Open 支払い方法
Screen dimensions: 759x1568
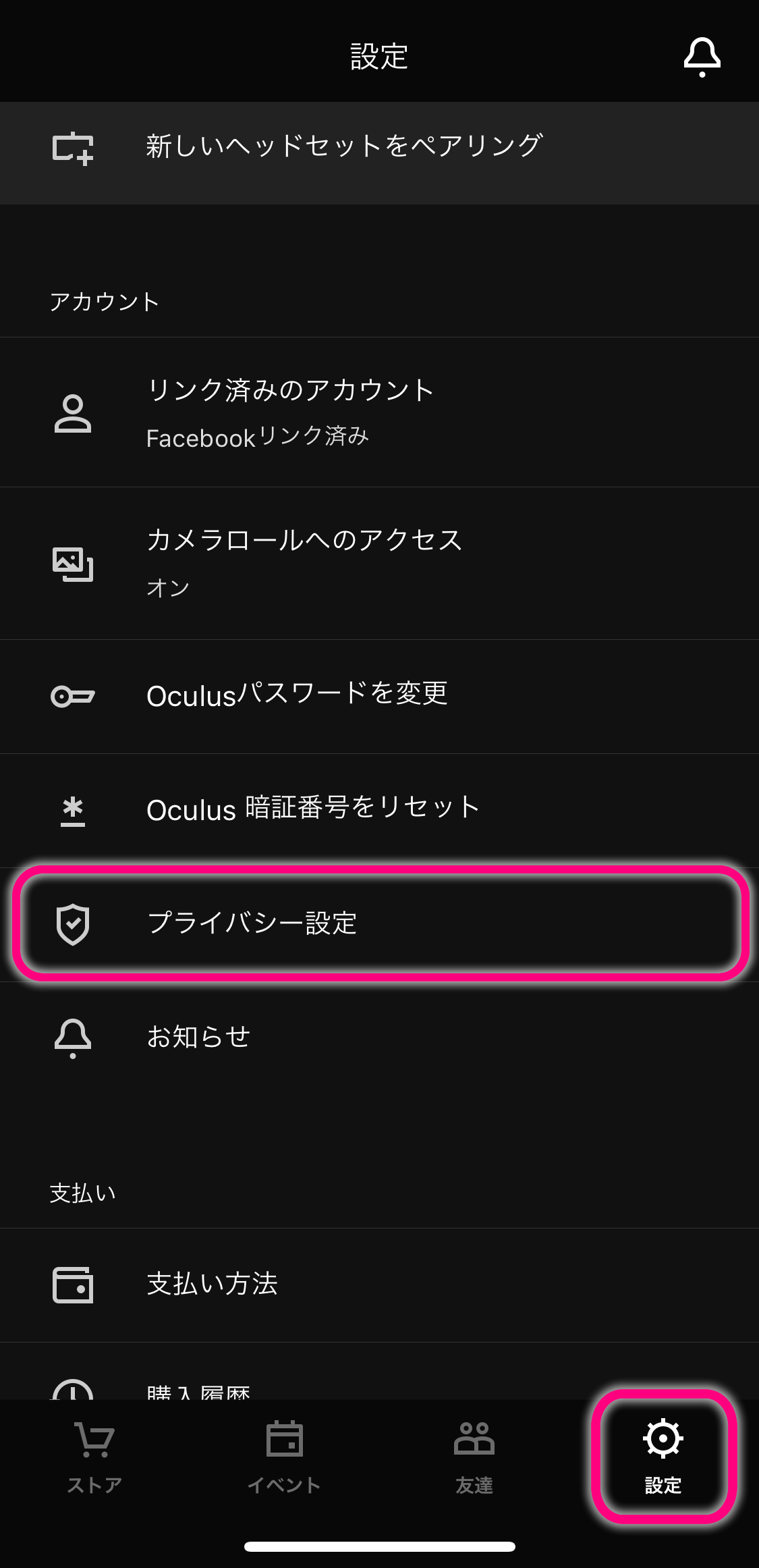tap(379, 1285)
